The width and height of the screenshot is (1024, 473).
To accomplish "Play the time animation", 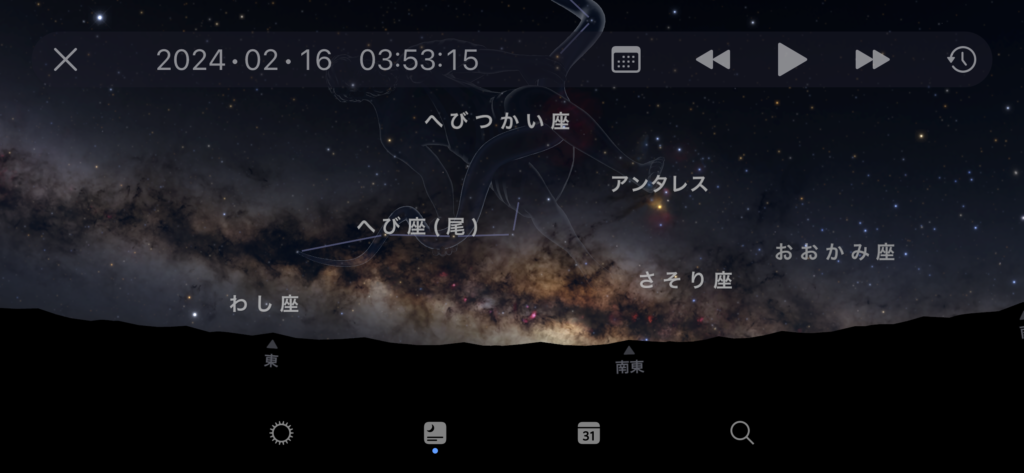I will tap(791, 60).
